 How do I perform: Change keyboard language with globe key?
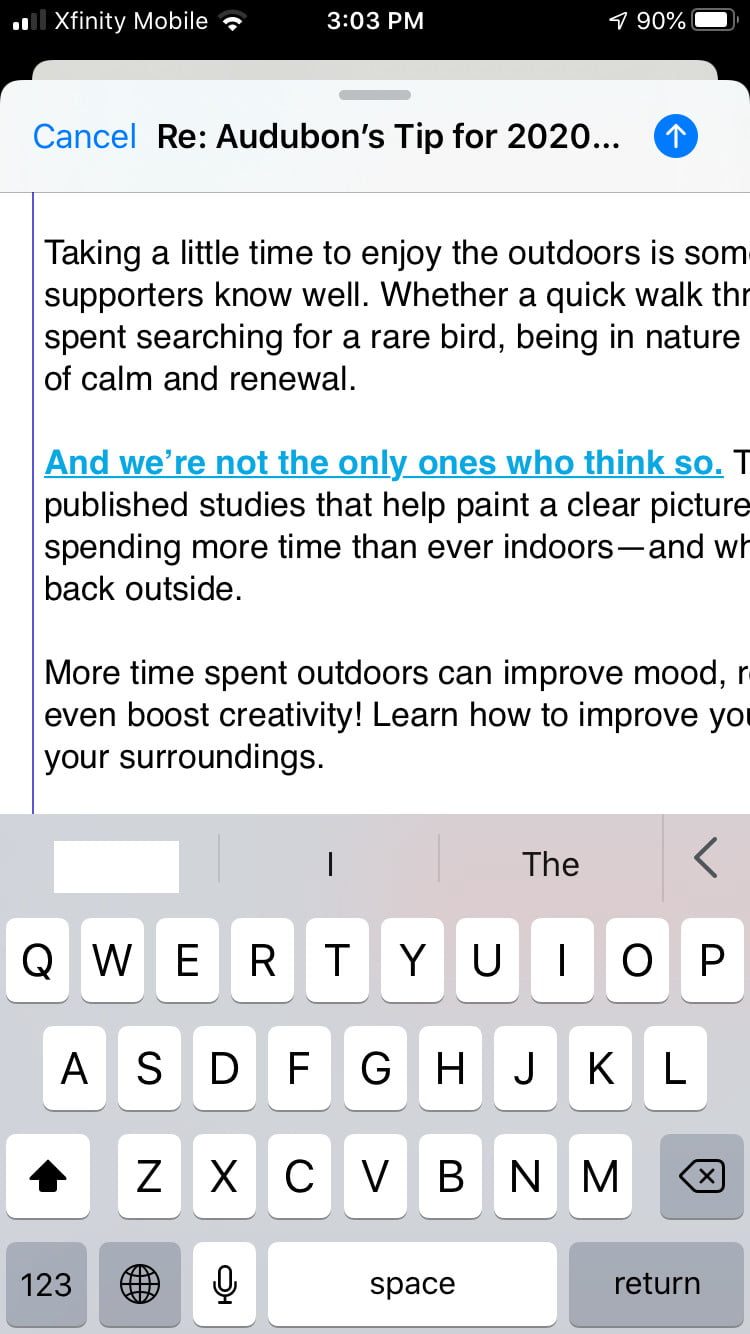pyautogui.click(x=140, y=1284)
